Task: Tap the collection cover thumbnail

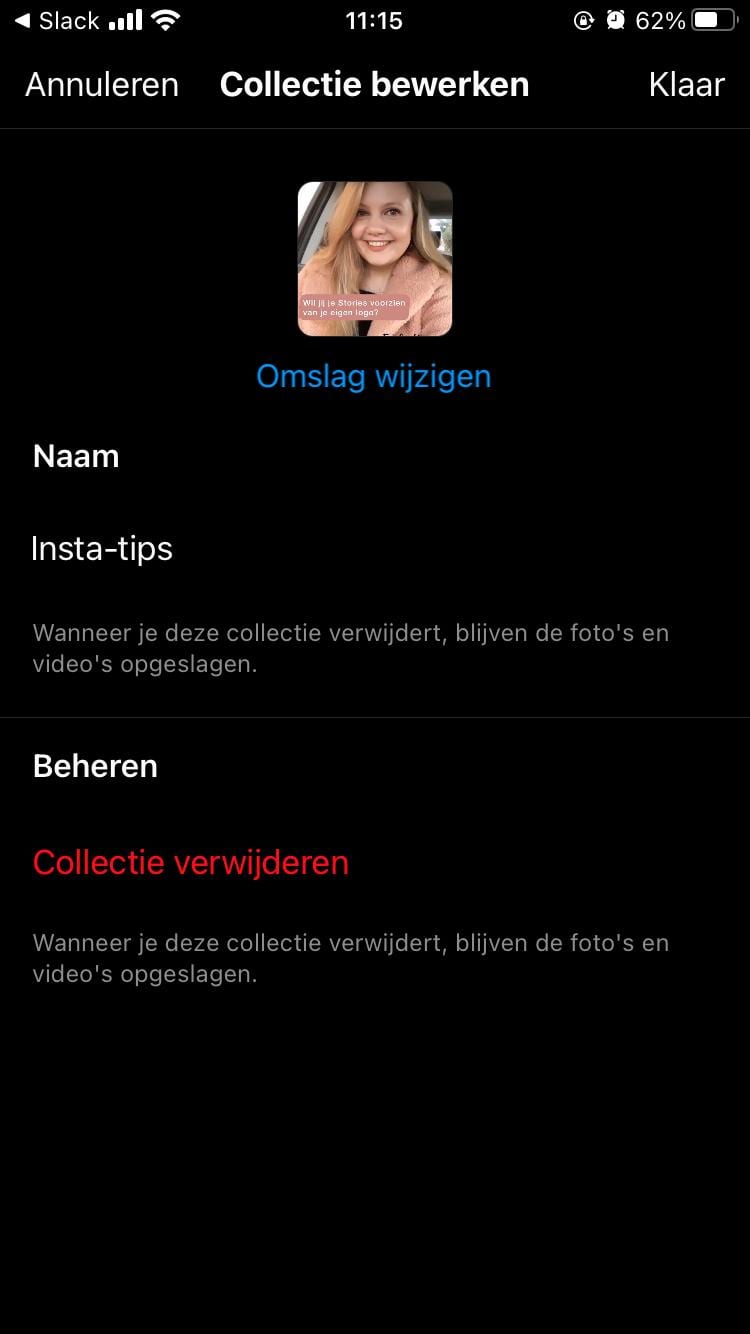Action: tap(375, 258)
